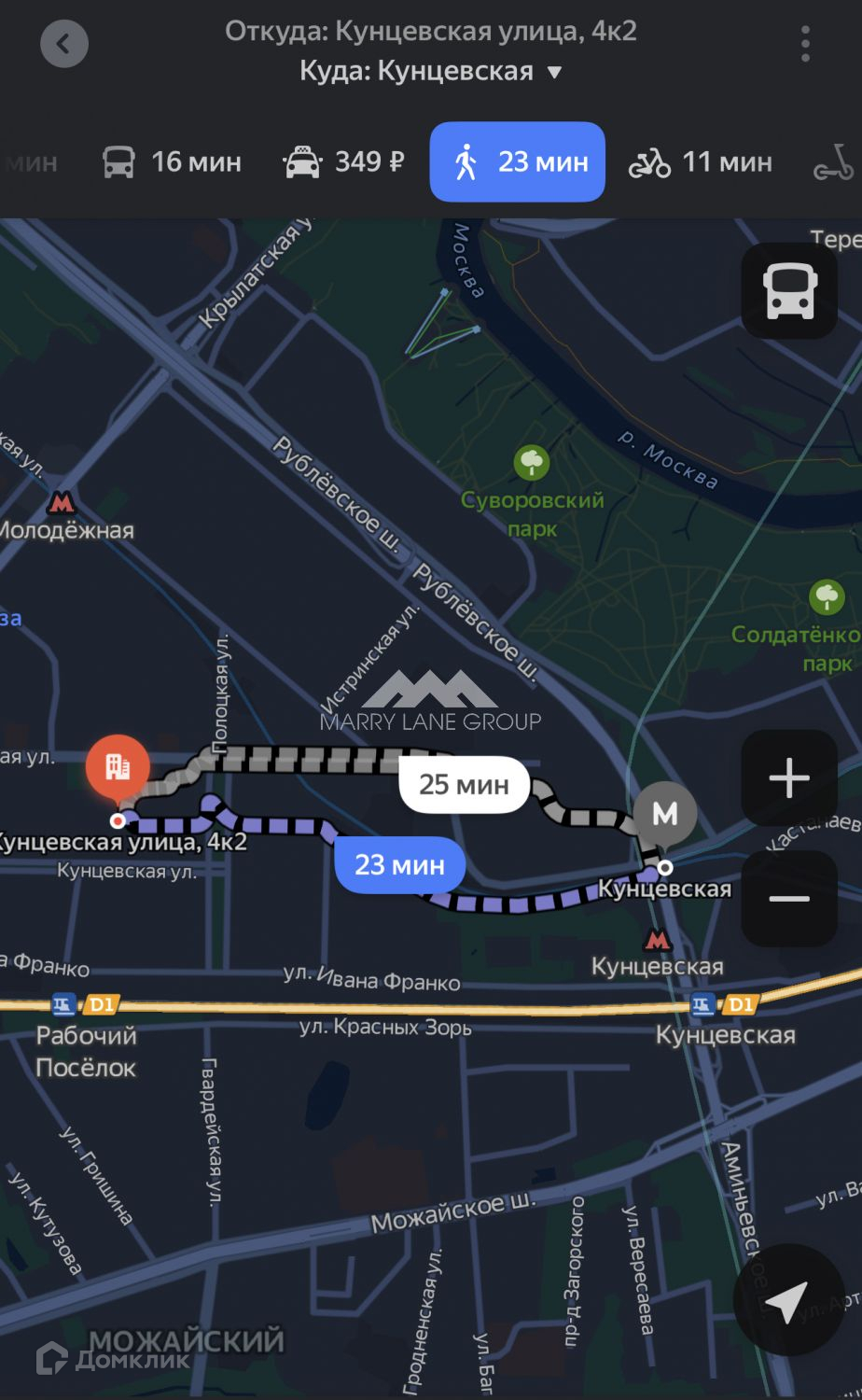Image resolution: width=862 pixels, height=1400 pixels.
Task: Switch to the scooter route tab
Action: click(833, 162)
